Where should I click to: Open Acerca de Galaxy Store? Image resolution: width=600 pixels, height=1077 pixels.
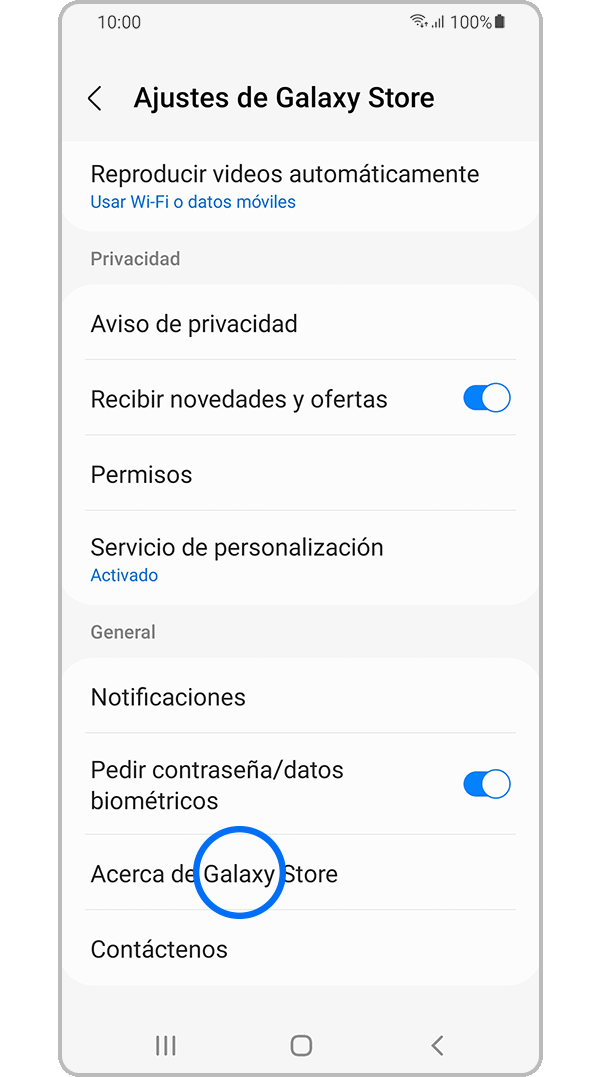pos(214,874)
